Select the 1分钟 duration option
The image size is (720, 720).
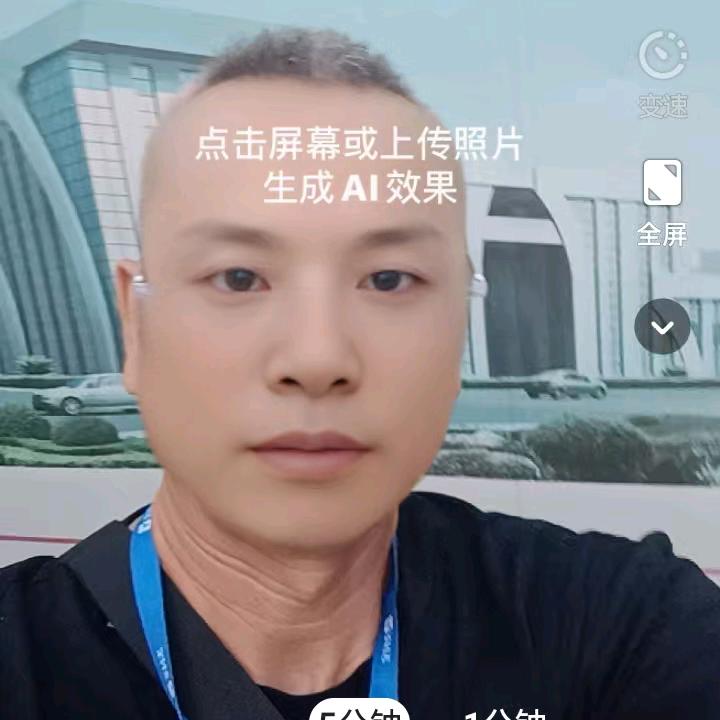[506, 714]
